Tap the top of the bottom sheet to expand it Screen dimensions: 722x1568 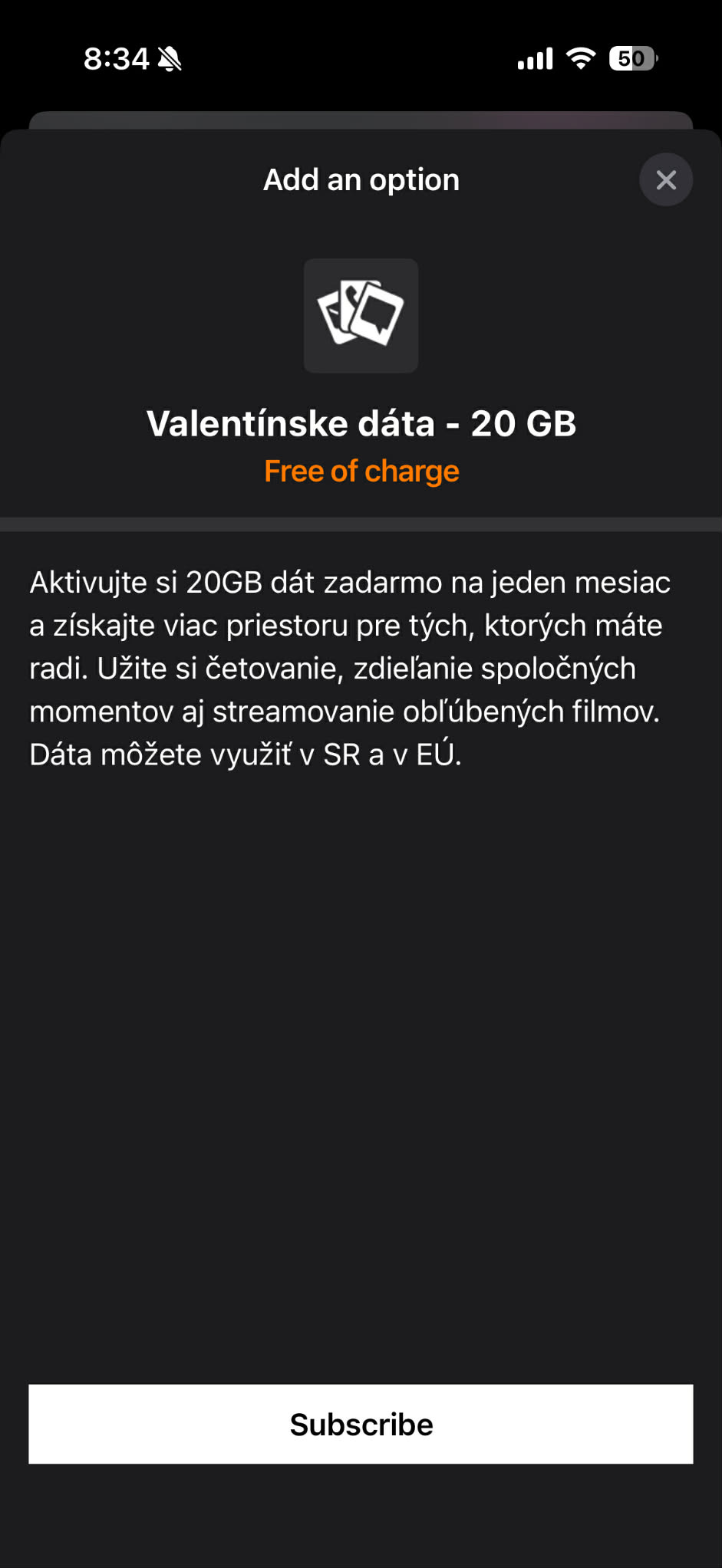point(361,138)
